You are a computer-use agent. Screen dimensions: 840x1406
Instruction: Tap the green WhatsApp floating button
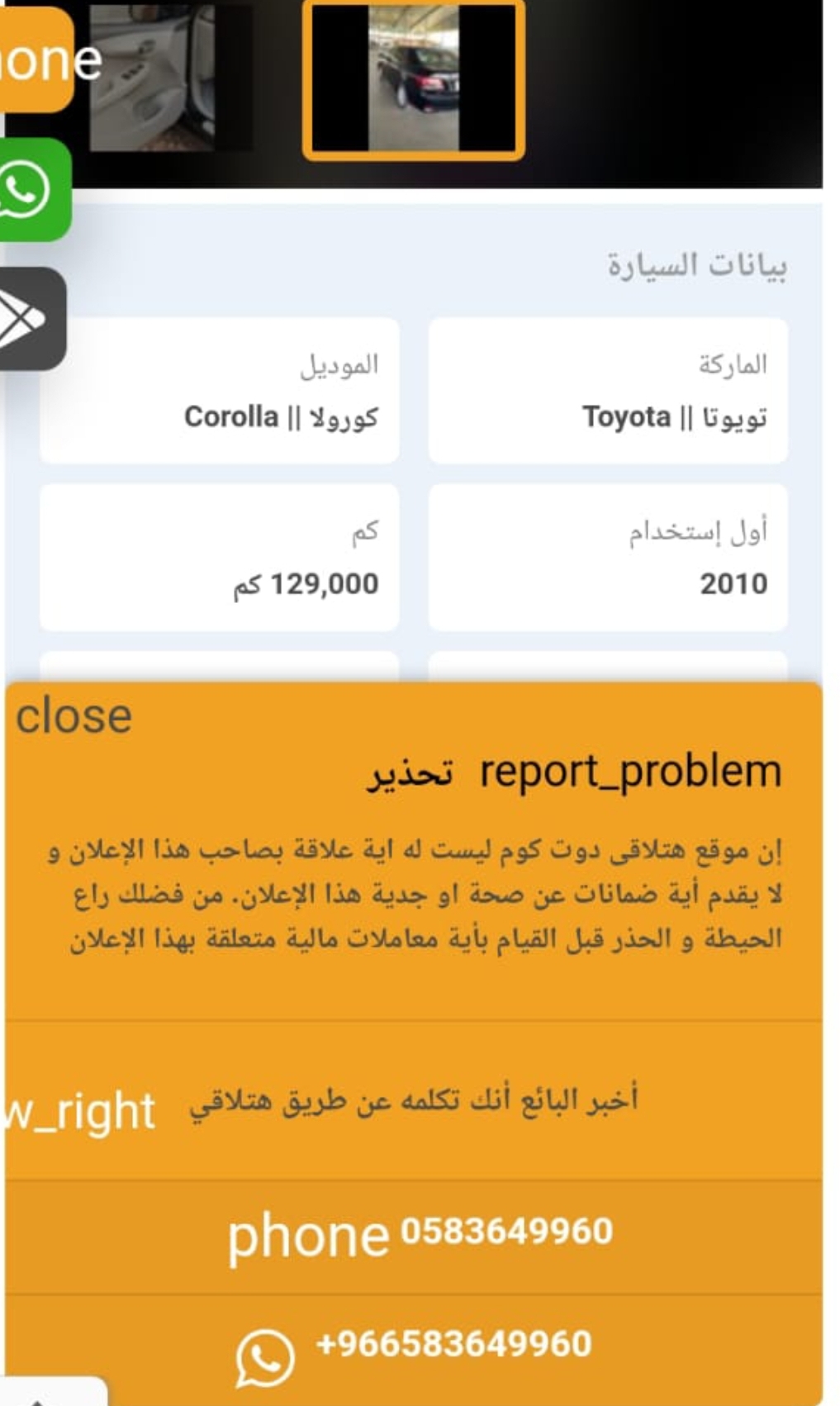[33, 190]
